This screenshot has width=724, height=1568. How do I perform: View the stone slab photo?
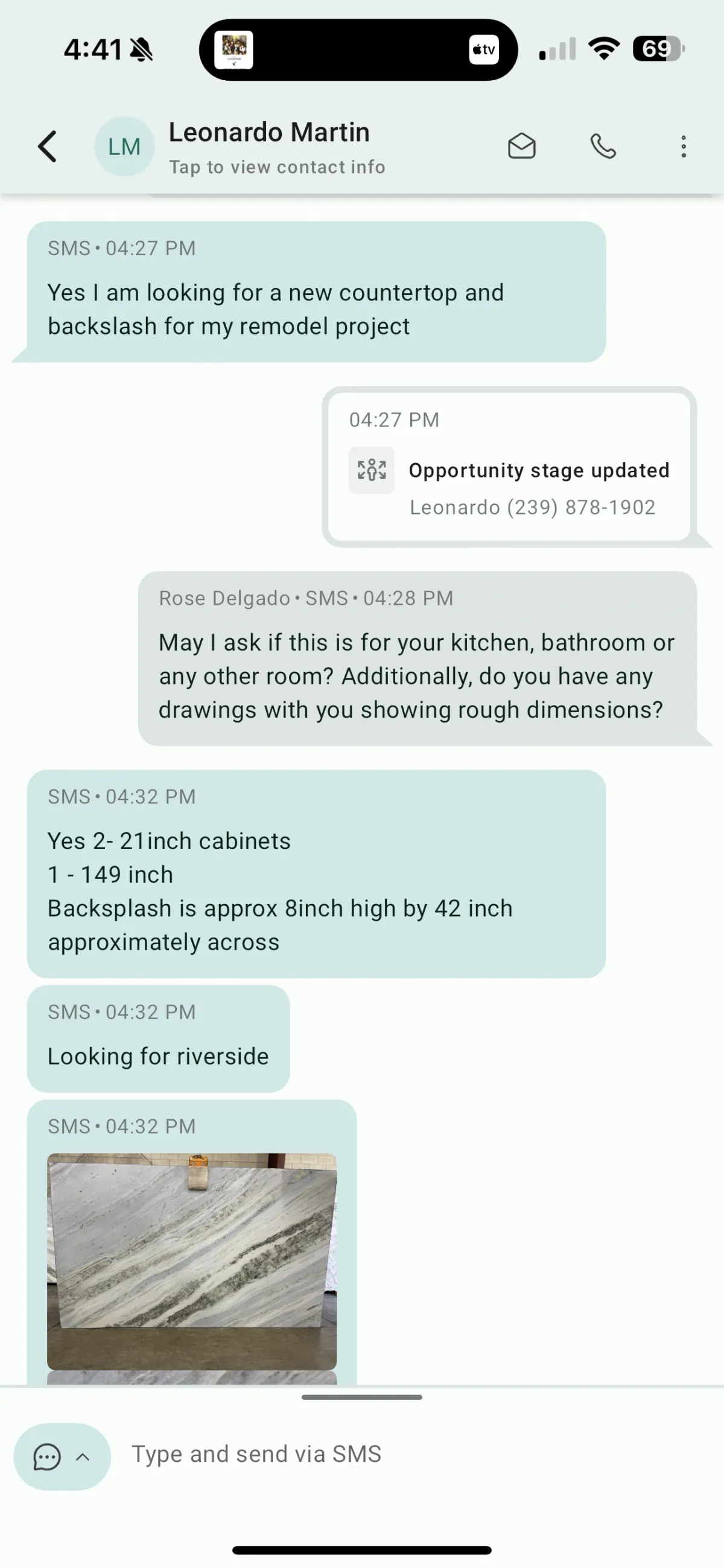pyautogui.click(x=192, y=1260)
